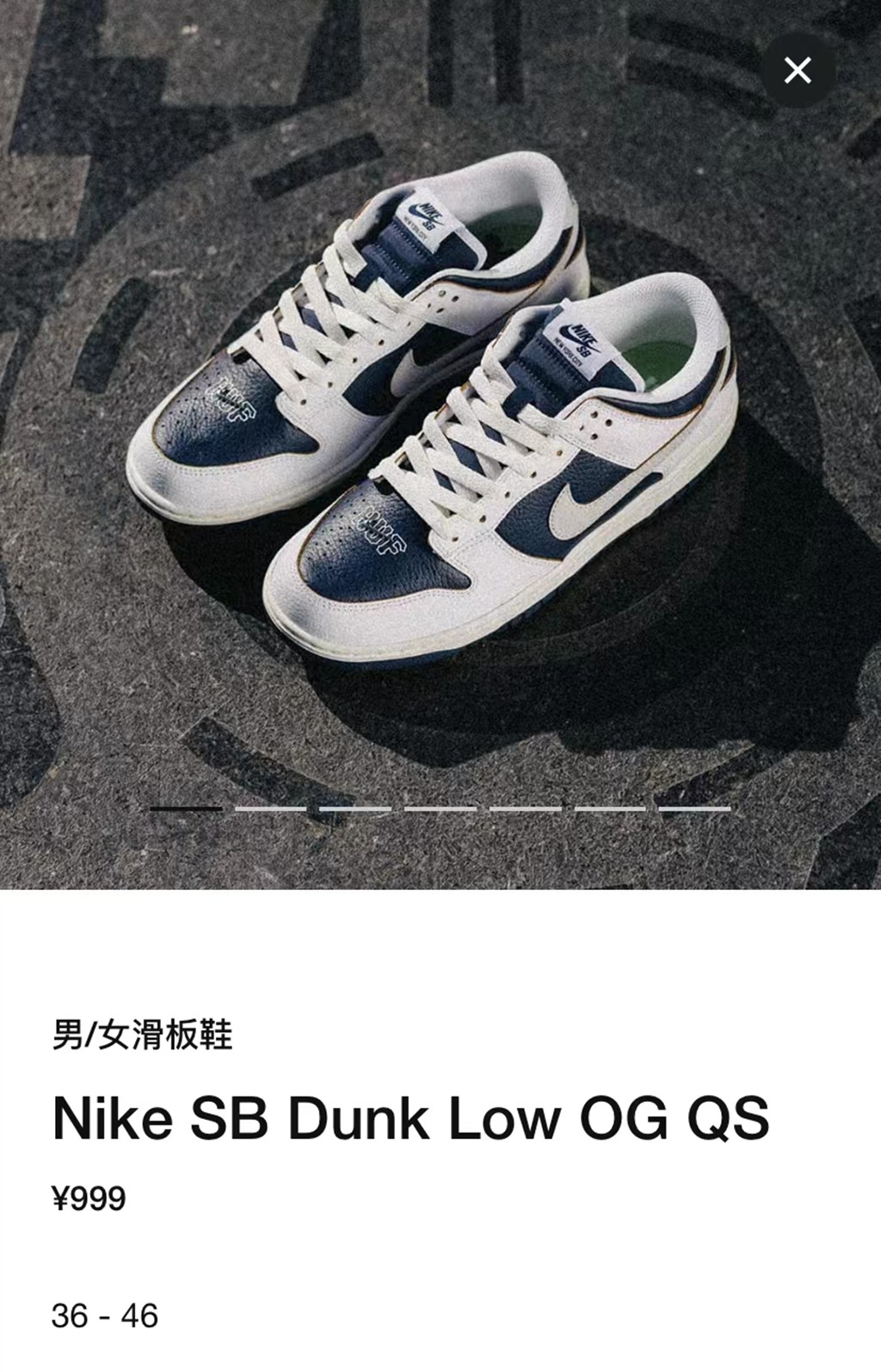
Task: Jump to the second image indicator
Action: click(270, 808)
